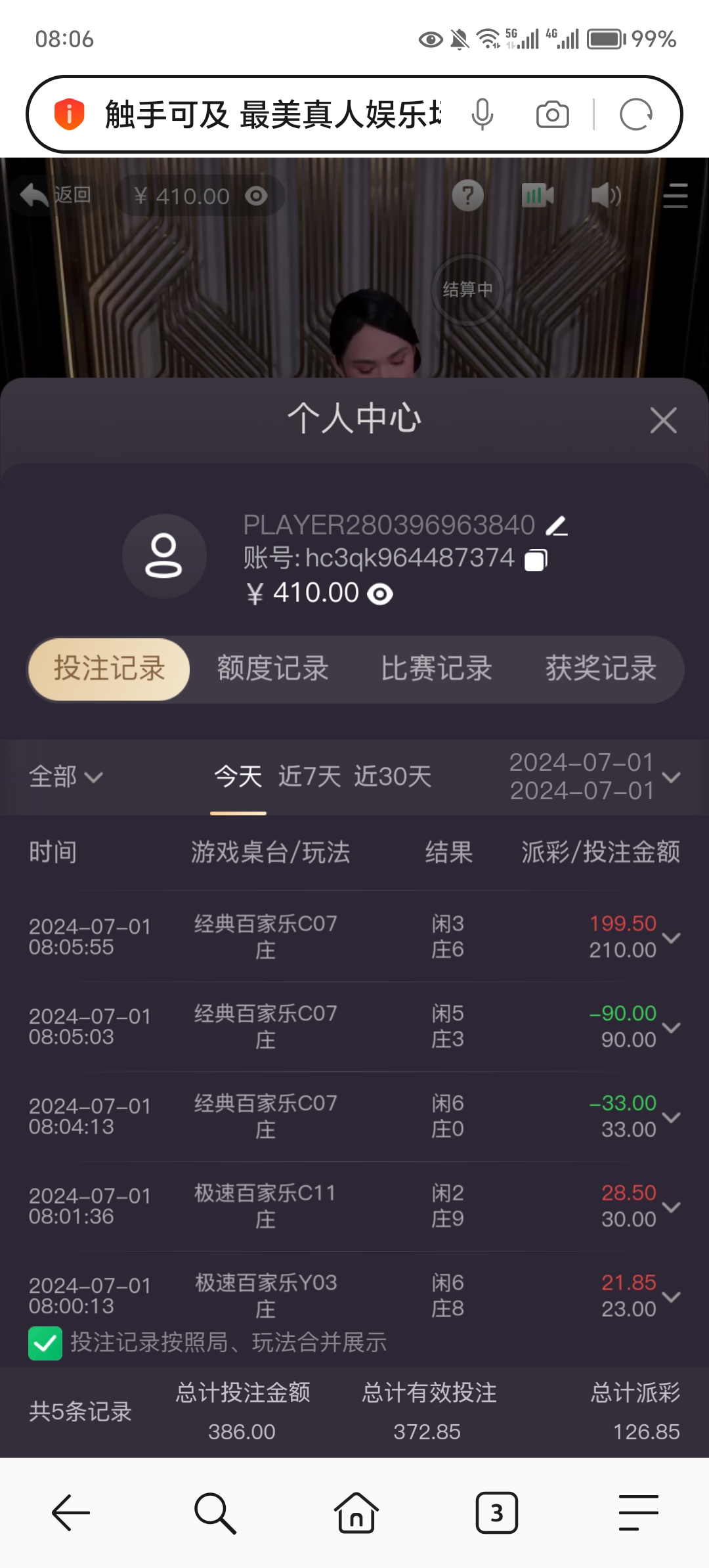
Task: Open the 全部 game type dropdown
Action: pyautogui.click(x=66, y=777)
